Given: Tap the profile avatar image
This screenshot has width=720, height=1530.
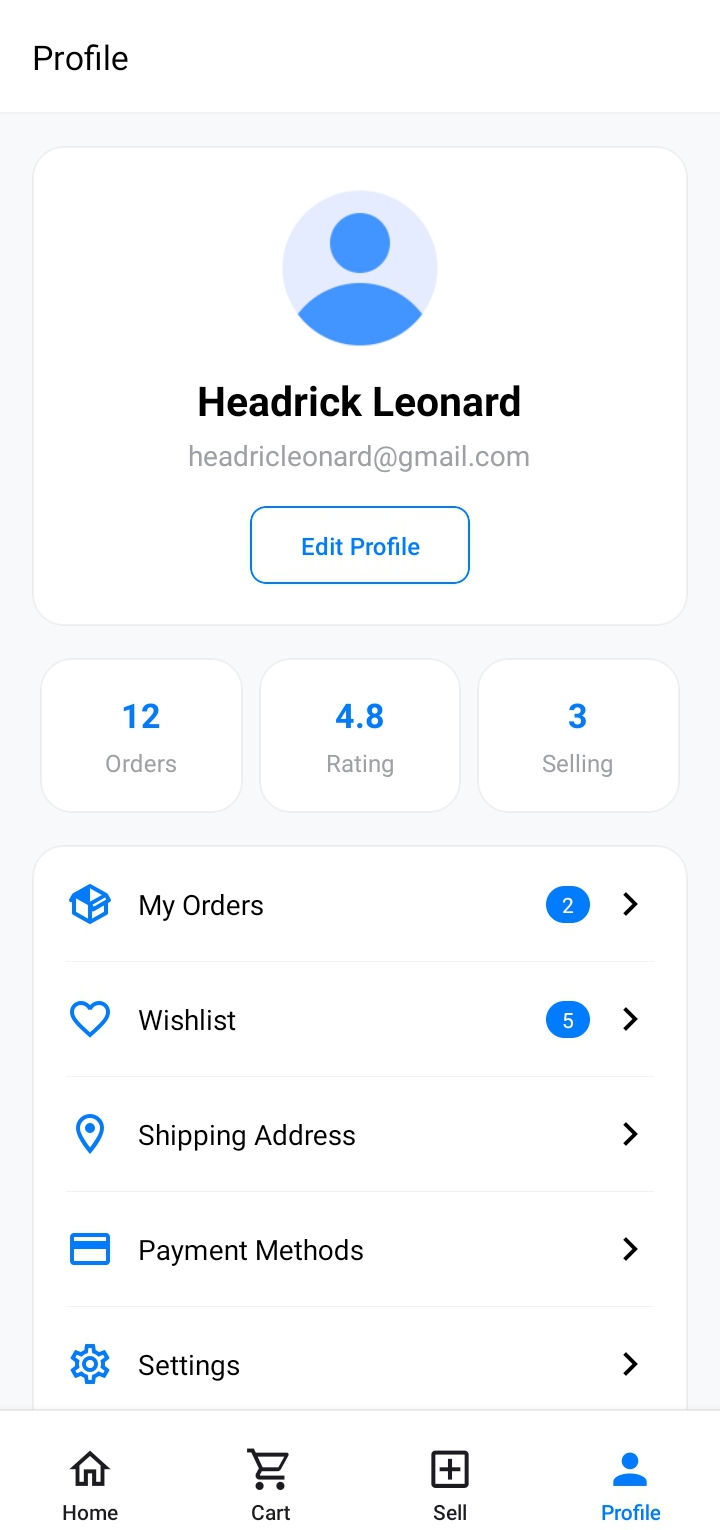Looking at the screenshot, I should click(x=360, y=268).
